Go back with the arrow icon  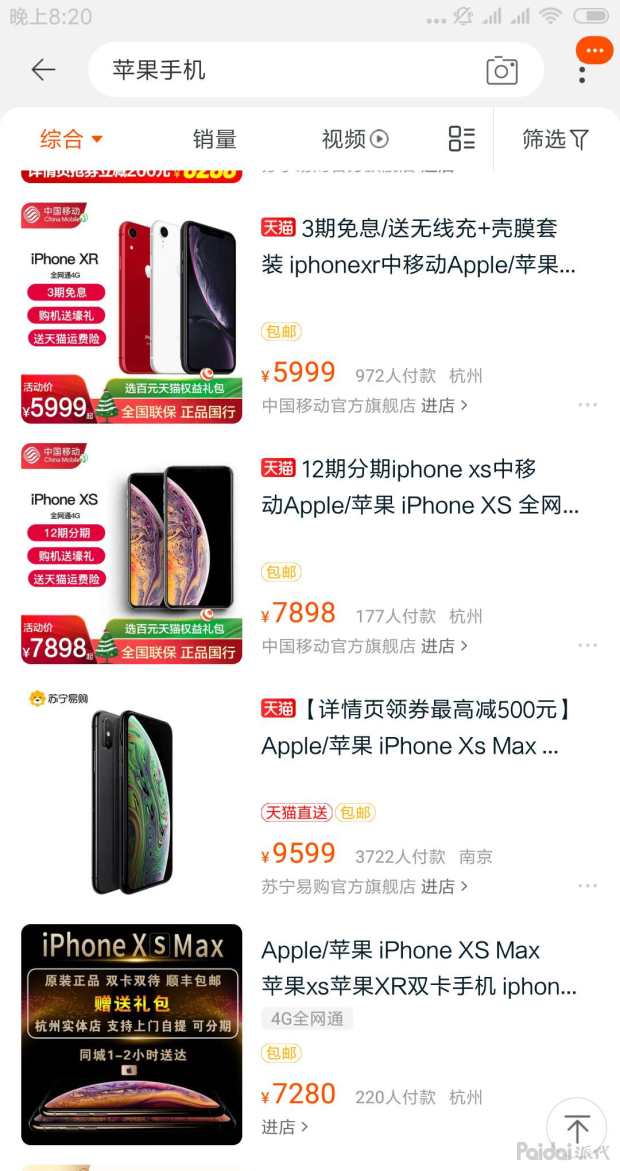(43, 70)
